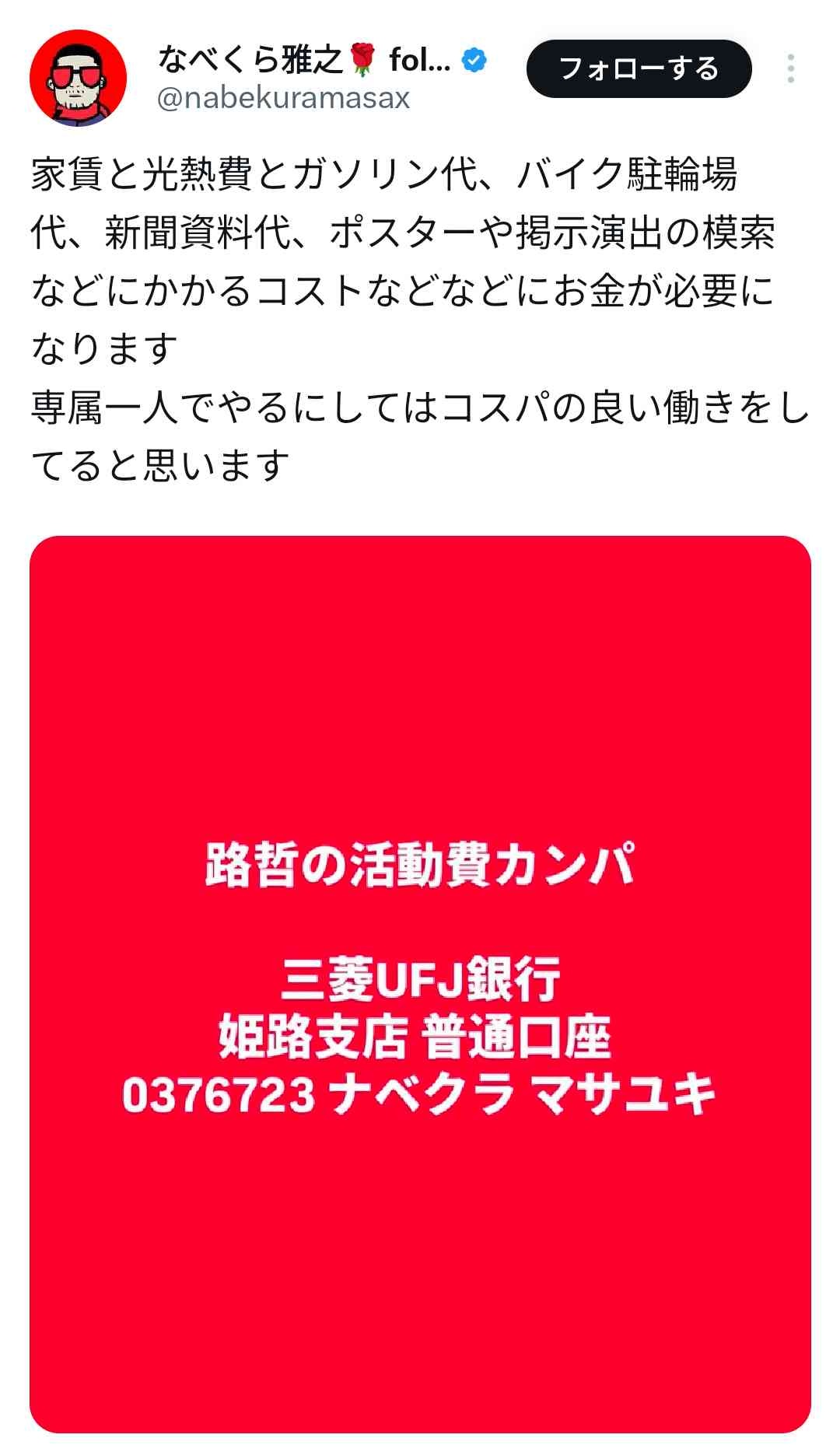Open the tweet's overflow menu
The image size is (840, 1452).
(790, 69)
